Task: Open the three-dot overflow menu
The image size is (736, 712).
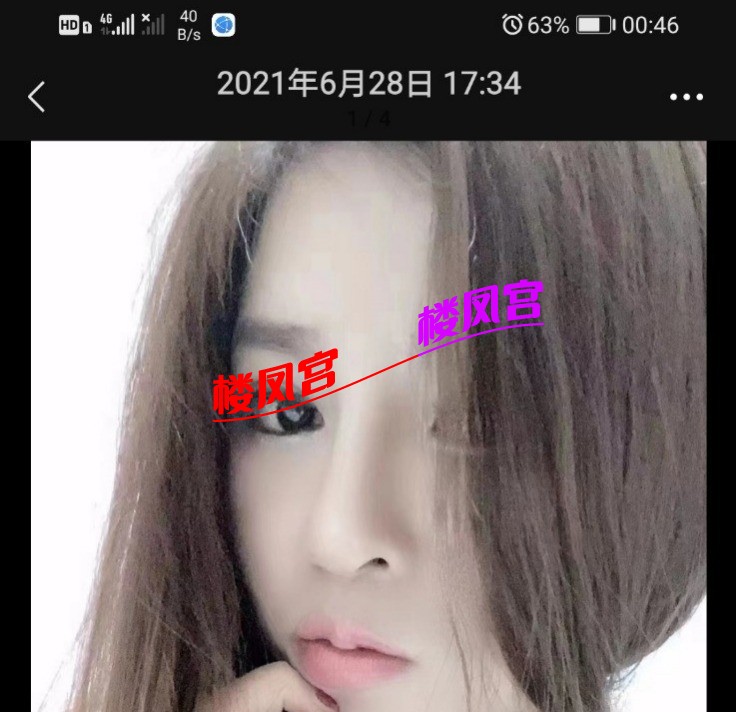Action: [x=686, y=97]
